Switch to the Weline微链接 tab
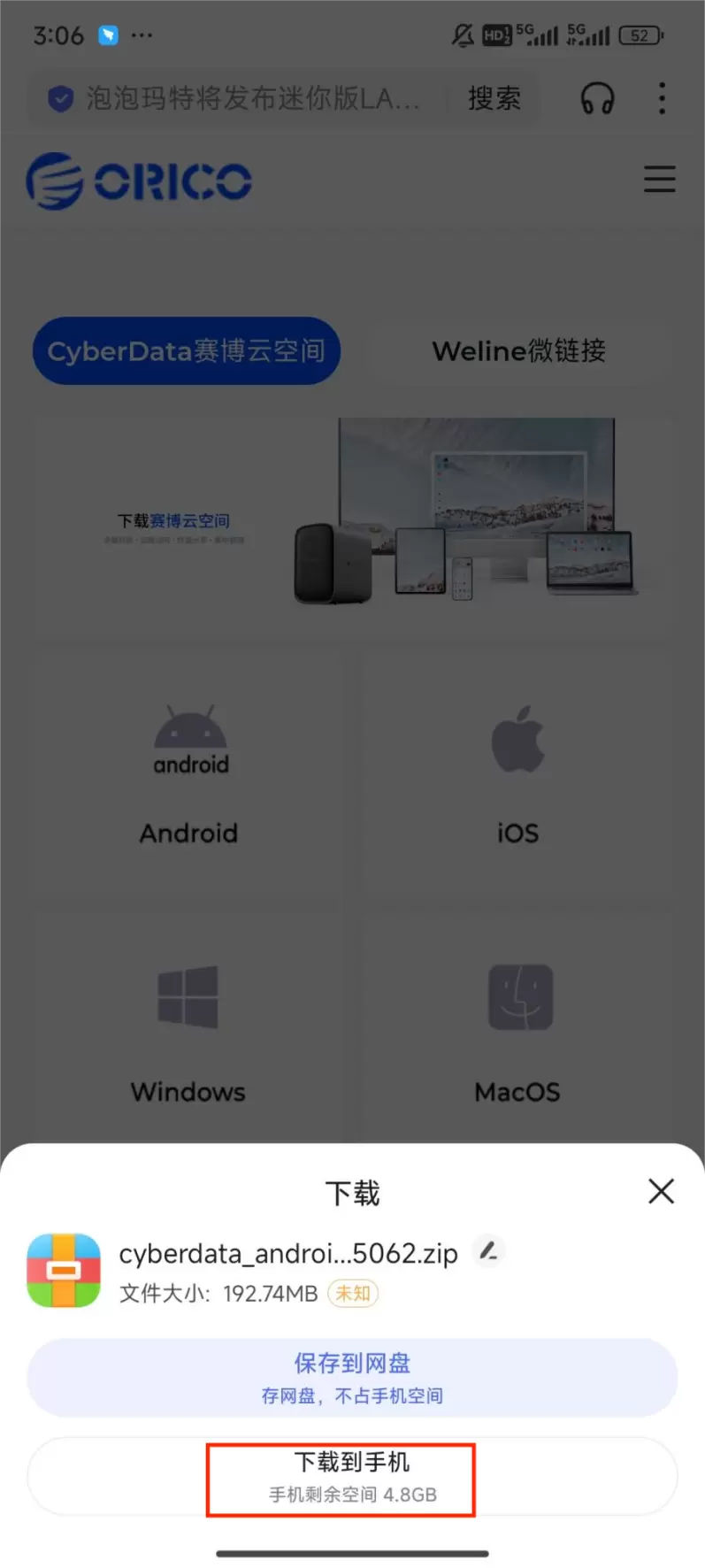The width and height of the screenshot is (705, 1568). click(518, 351)
